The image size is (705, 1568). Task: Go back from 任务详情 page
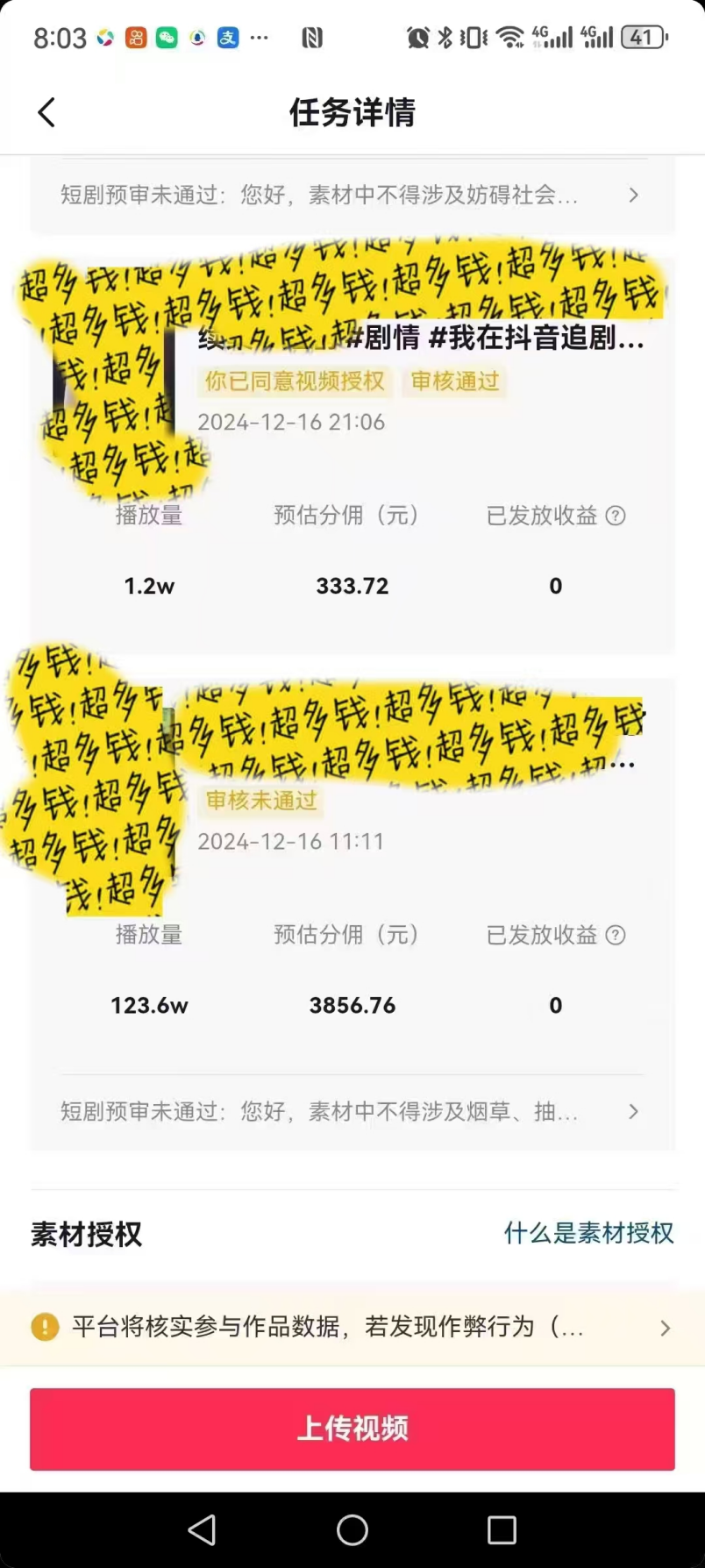tap(46, 112)
